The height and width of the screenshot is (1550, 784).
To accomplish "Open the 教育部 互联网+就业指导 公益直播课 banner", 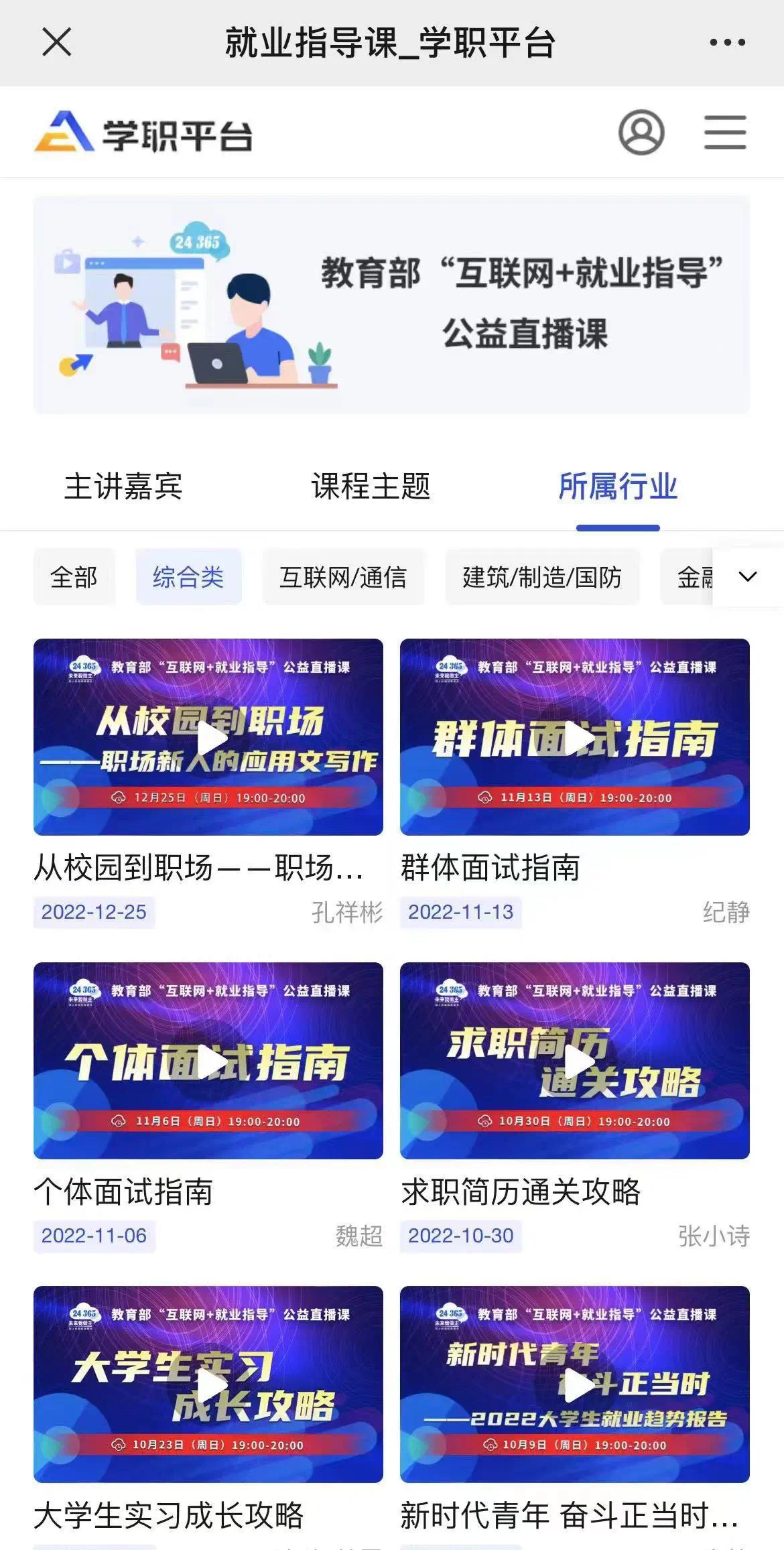I will coord(391,304).
